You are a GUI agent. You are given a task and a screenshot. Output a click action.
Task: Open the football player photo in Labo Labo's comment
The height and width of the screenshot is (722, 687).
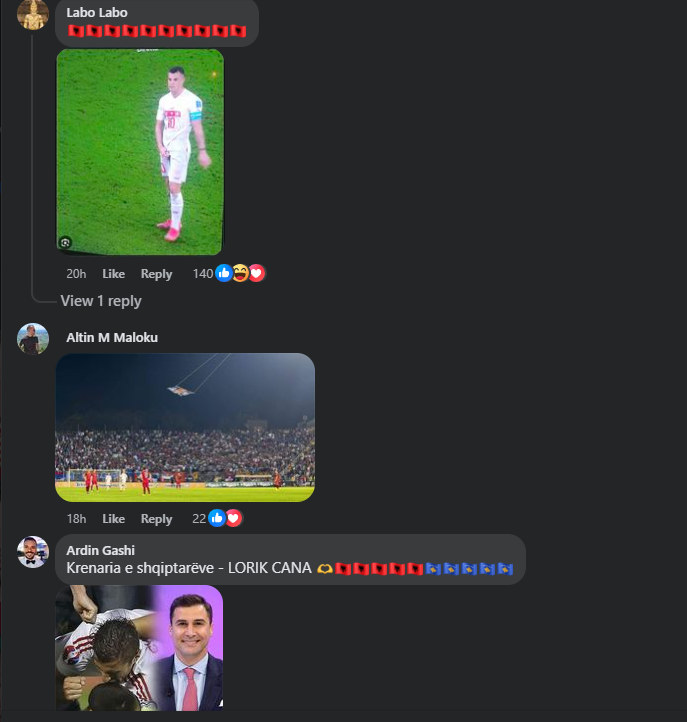(x=139, y=152)
